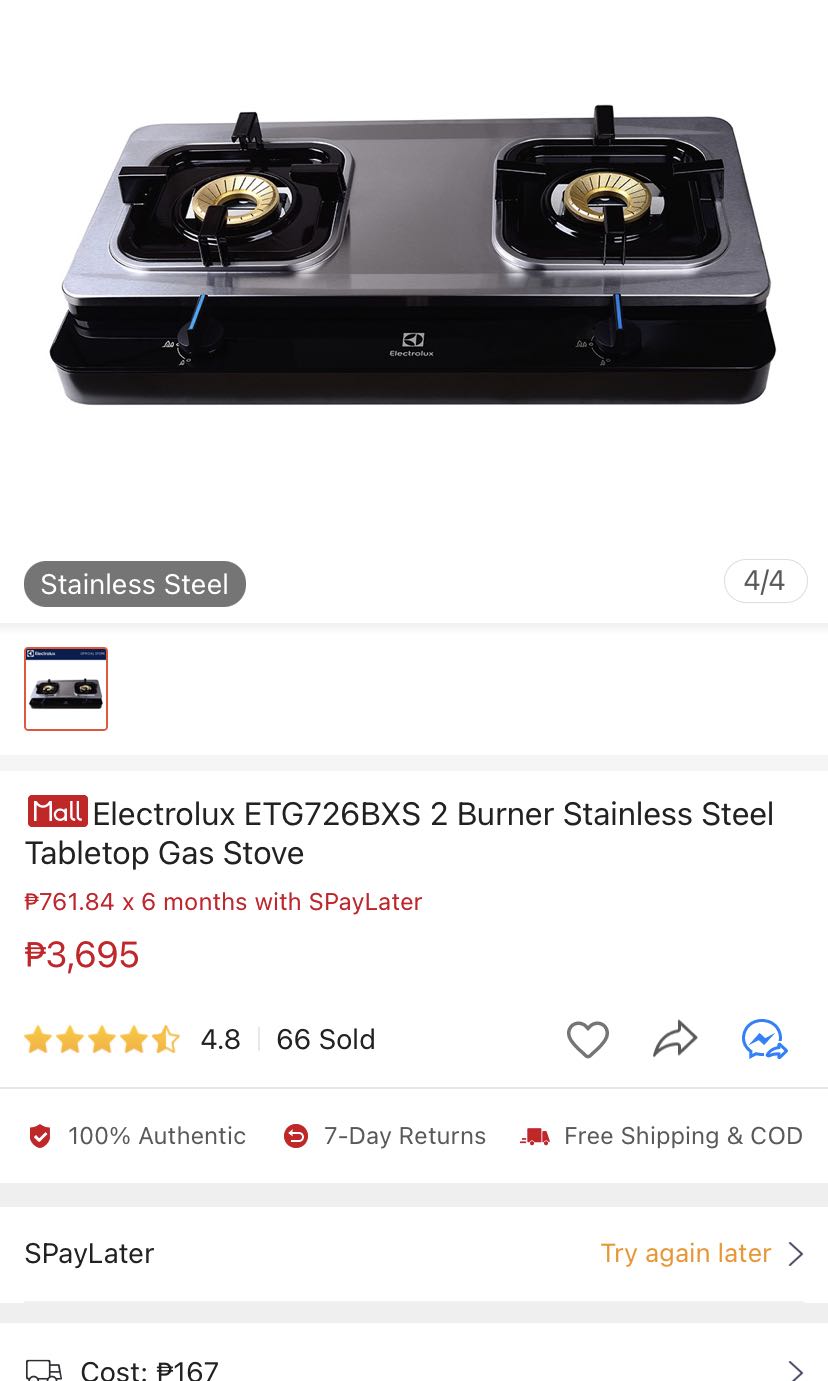The height and width of the screenshot is (1381, 828).
Task: Tap the Try again later link
Action: 685,1253
